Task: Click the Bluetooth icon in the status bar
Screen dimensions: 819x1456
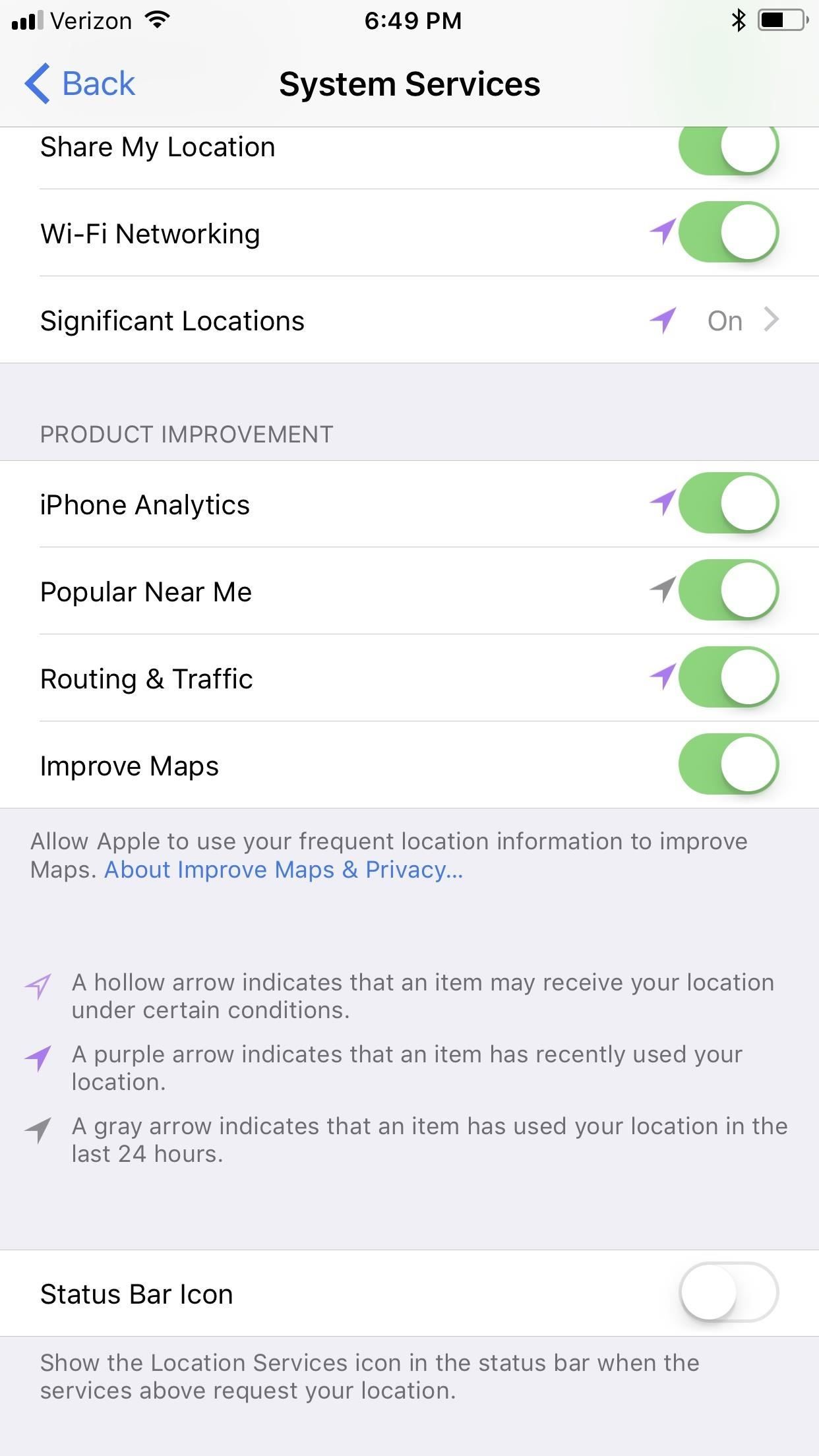Action: [738, 20]
